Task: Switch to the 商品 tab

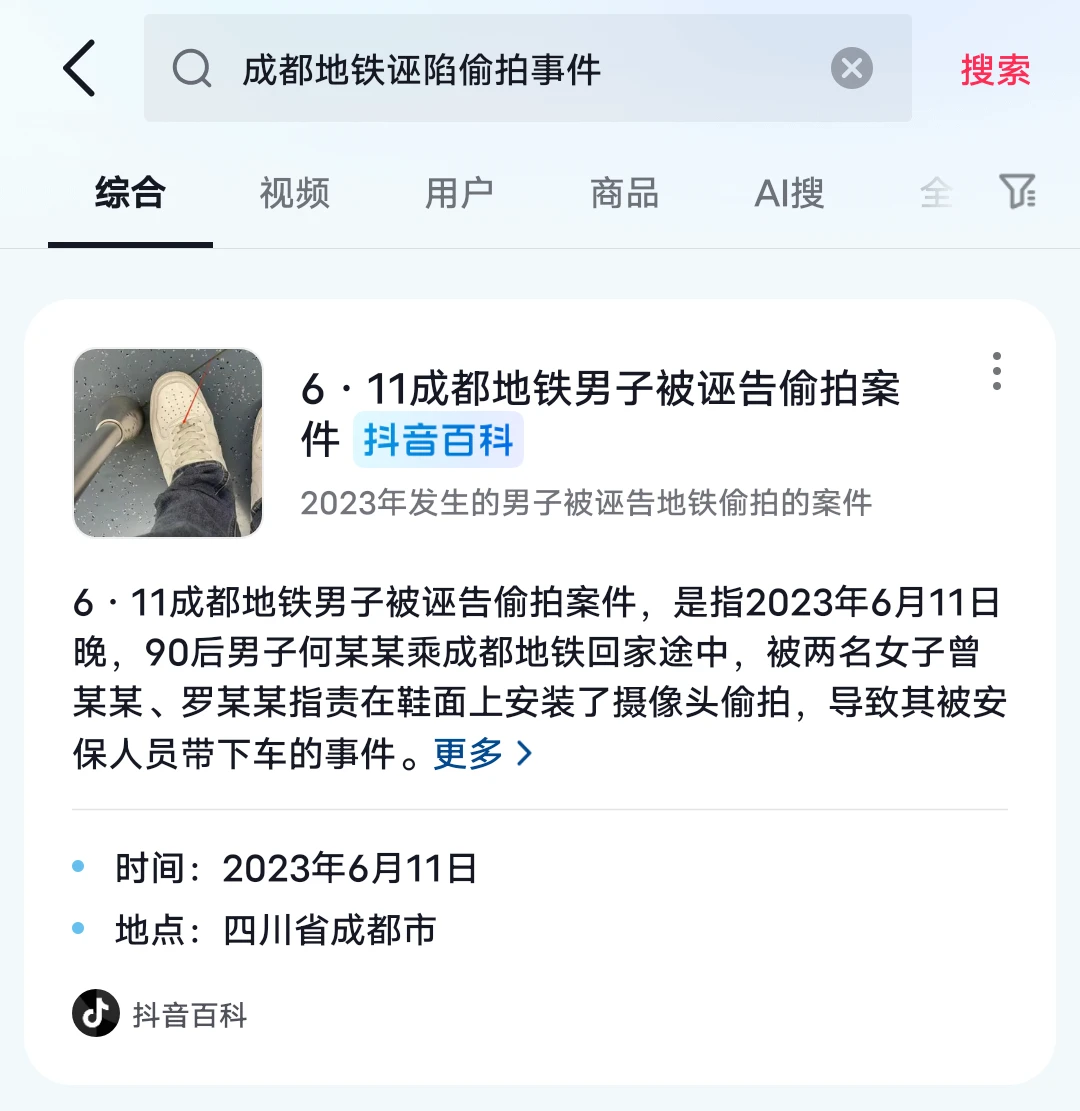Action: click(x=624, y=193)
